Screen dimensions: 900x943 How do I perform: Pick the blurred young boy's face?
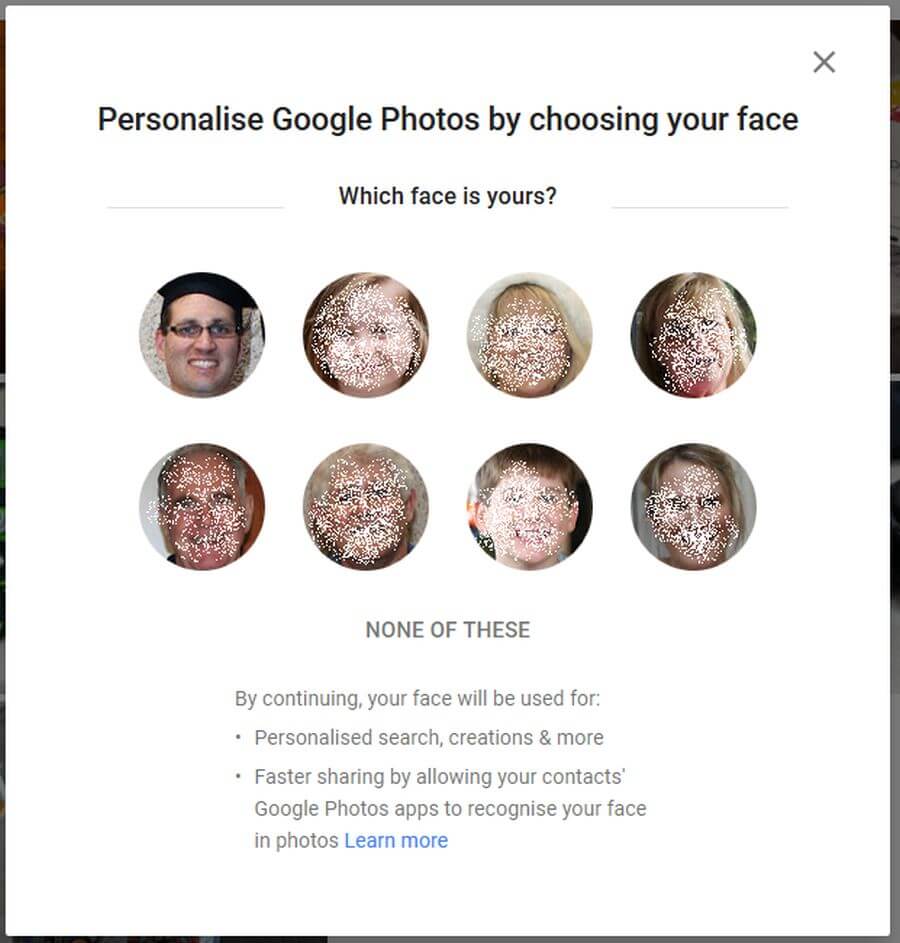pyautogui.click(x=529, y=506)
